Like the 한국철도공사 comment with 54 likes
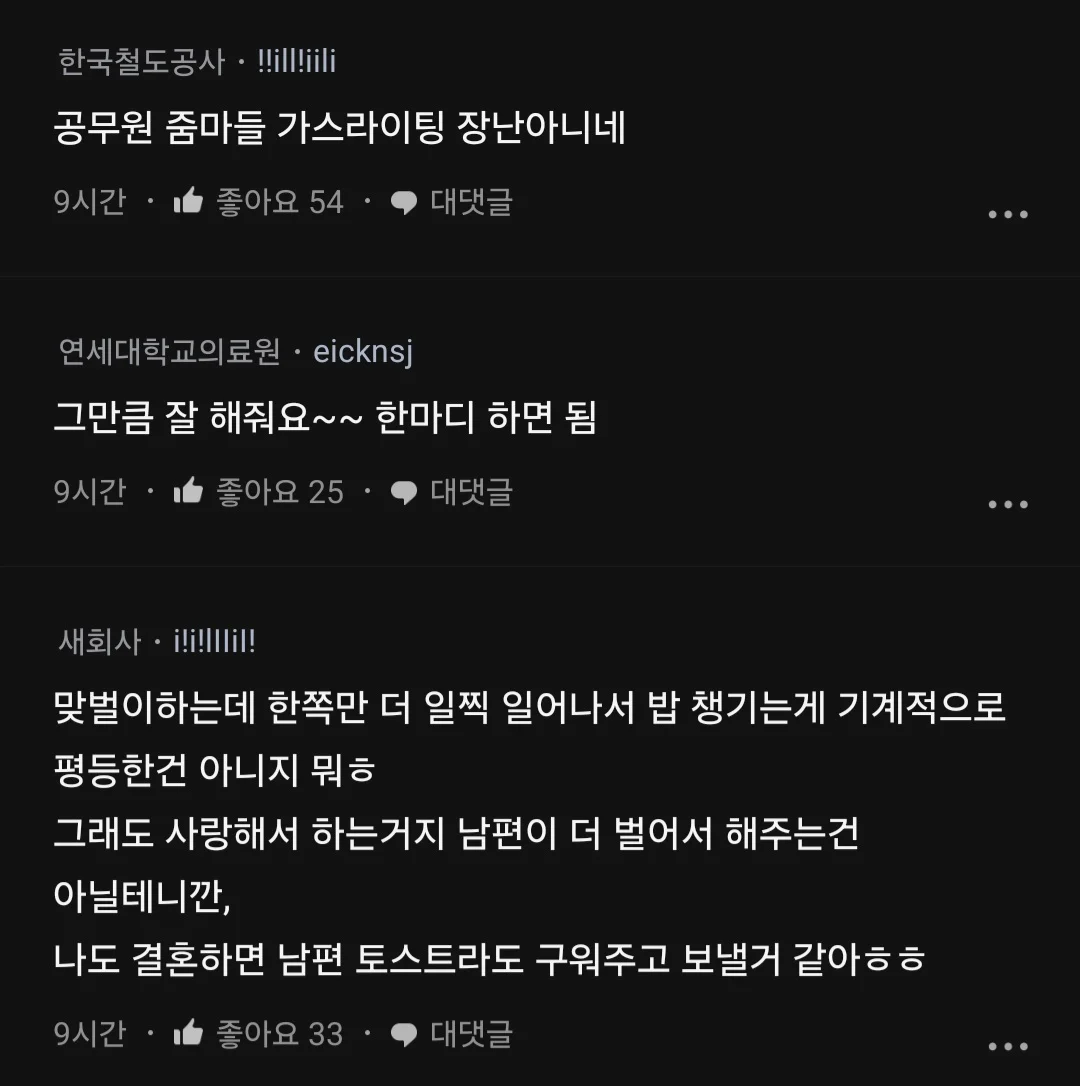1080x1086 pixels. tap(188, 202)
